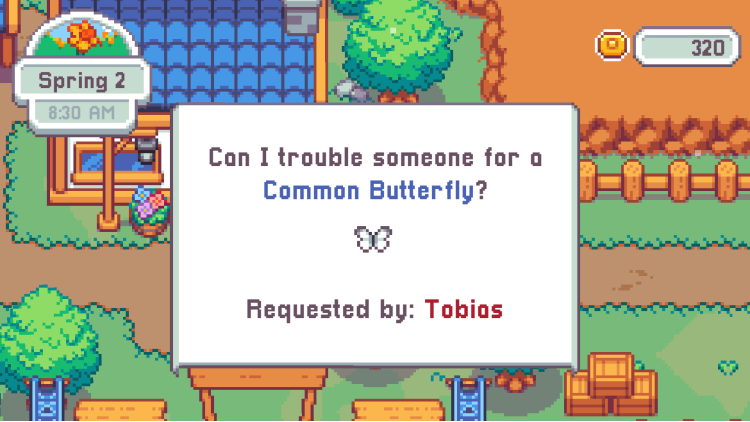Tap the Common Butterfly request notice from Tobias
This screenshot has height=422, width=750.
pyautogui.click(x=374, y=236)
